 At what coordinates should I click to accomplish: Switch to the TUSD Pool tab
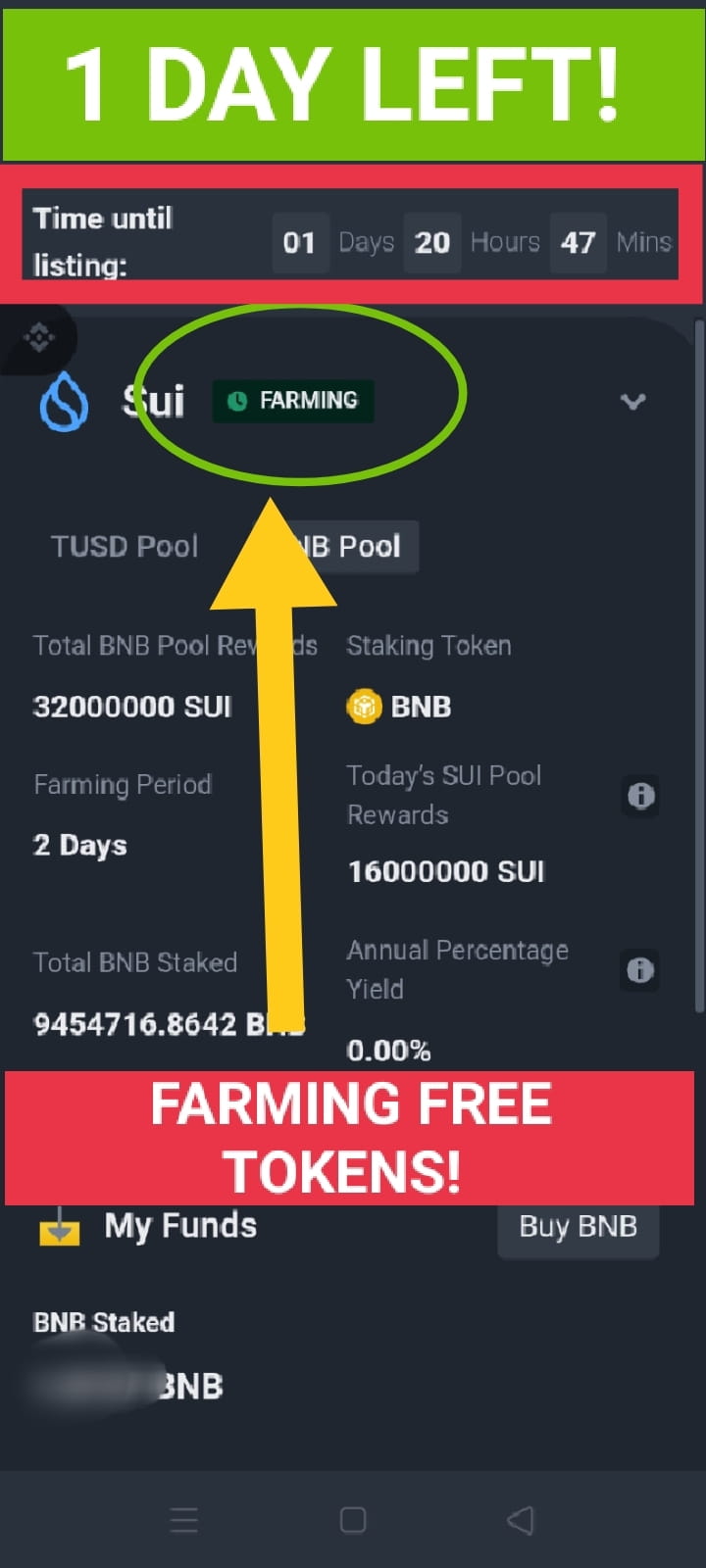[125, 547]
